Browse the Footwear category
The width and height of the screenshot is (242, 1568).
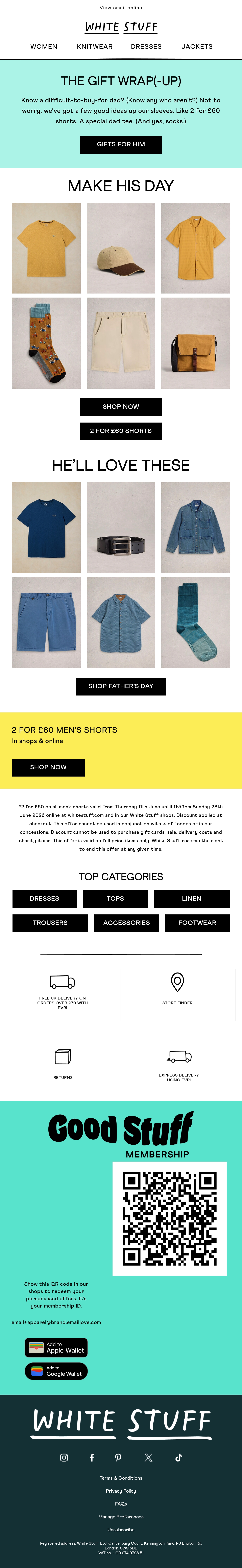click(197, 923)
